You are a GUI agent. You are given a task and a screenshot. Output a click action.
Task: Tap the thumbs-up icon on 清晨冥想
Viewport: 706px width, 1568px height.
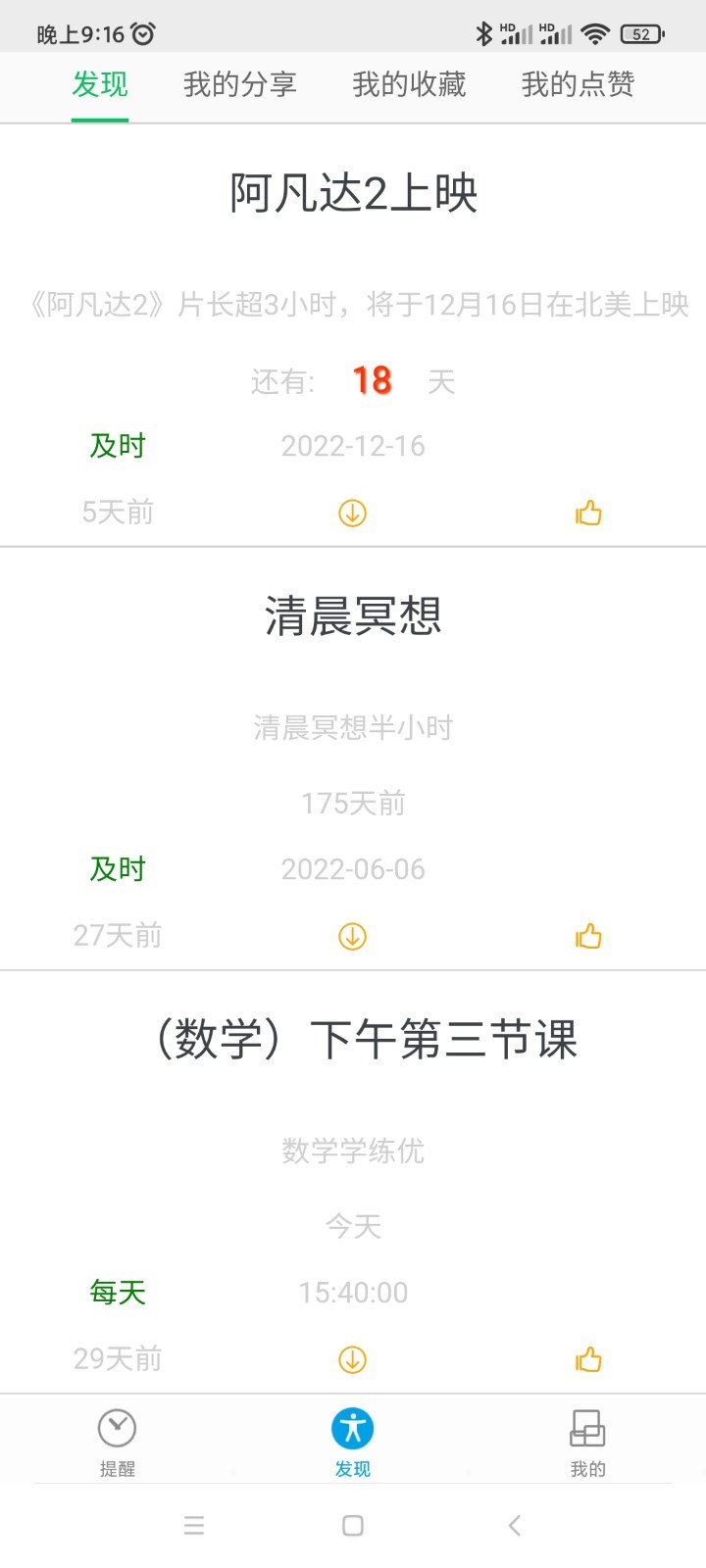587,936
